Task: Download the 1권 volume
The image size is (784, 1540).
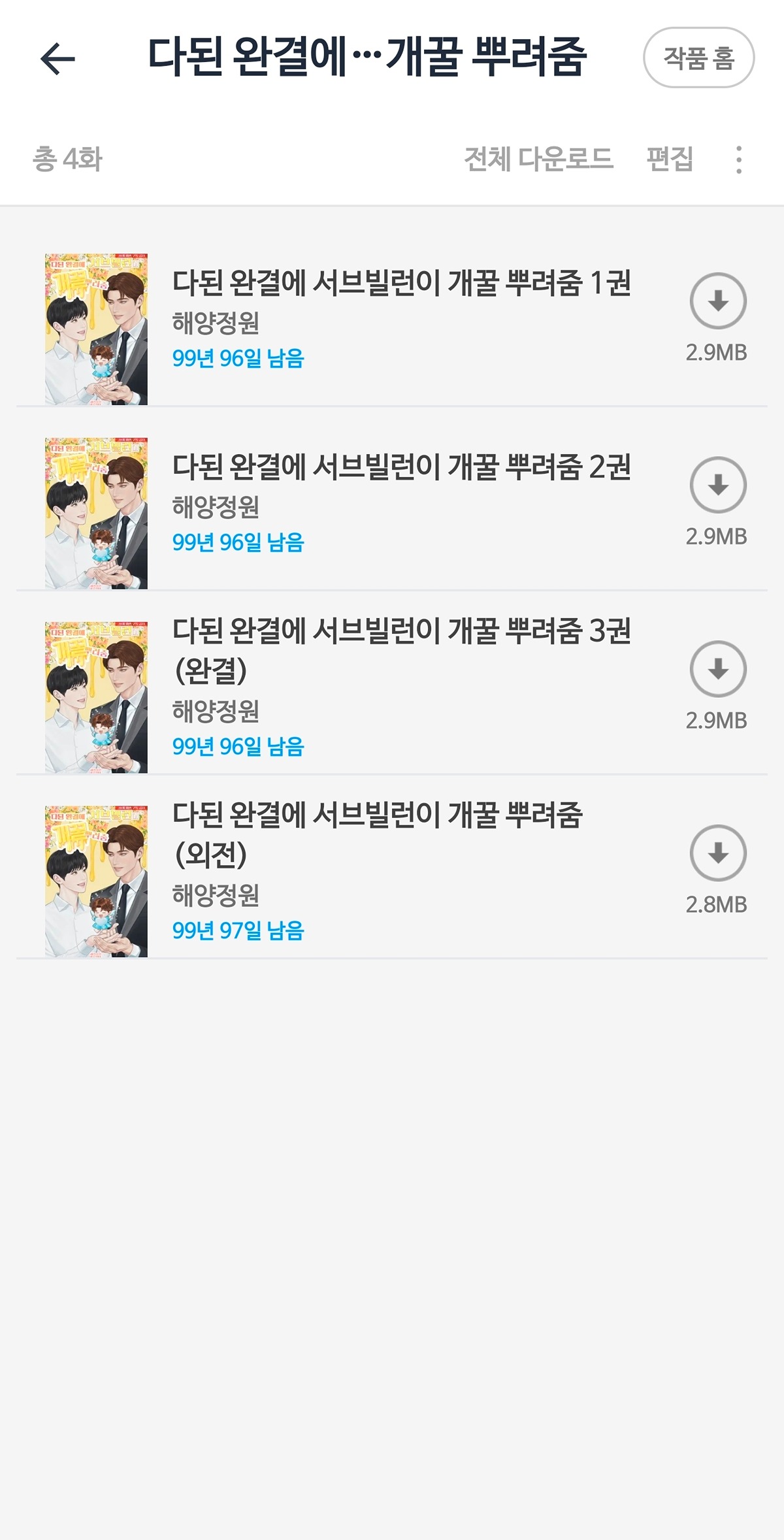Action: [x=718, y=301]
